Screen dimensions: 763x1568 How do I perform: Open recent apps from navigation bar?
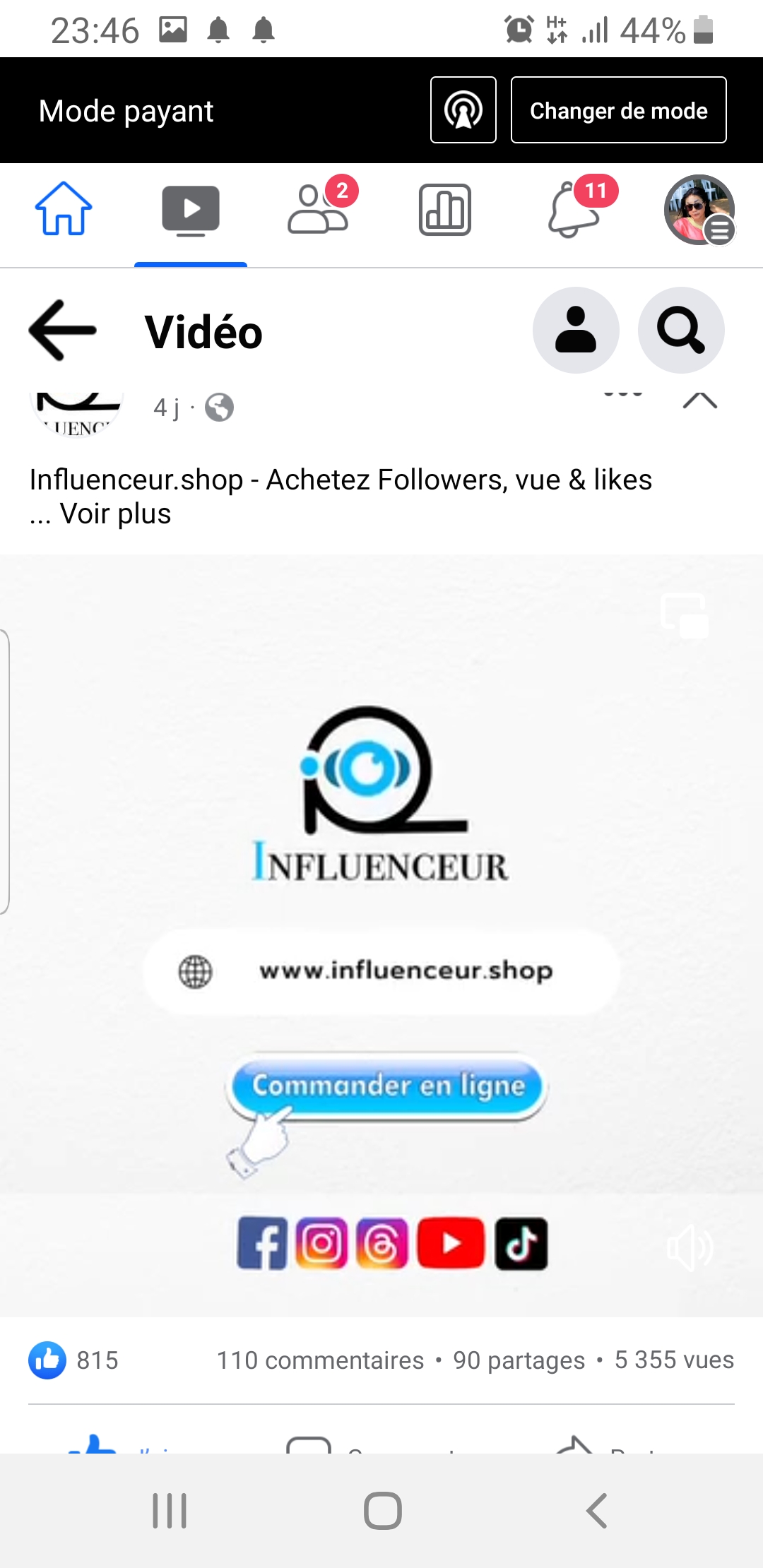pos(170,1511)
